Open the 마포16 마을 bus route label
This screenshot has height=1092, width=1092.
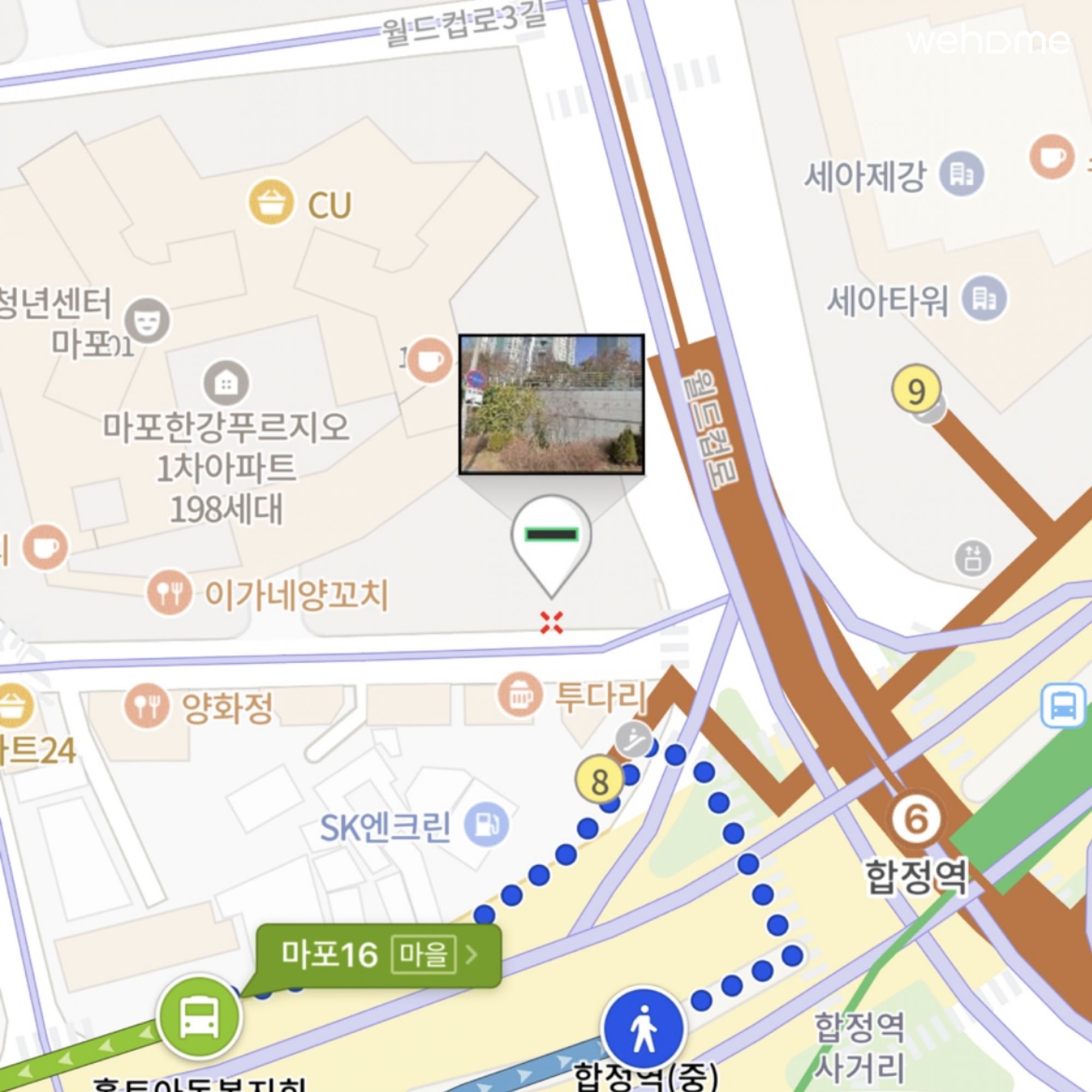tap(378, 955)
